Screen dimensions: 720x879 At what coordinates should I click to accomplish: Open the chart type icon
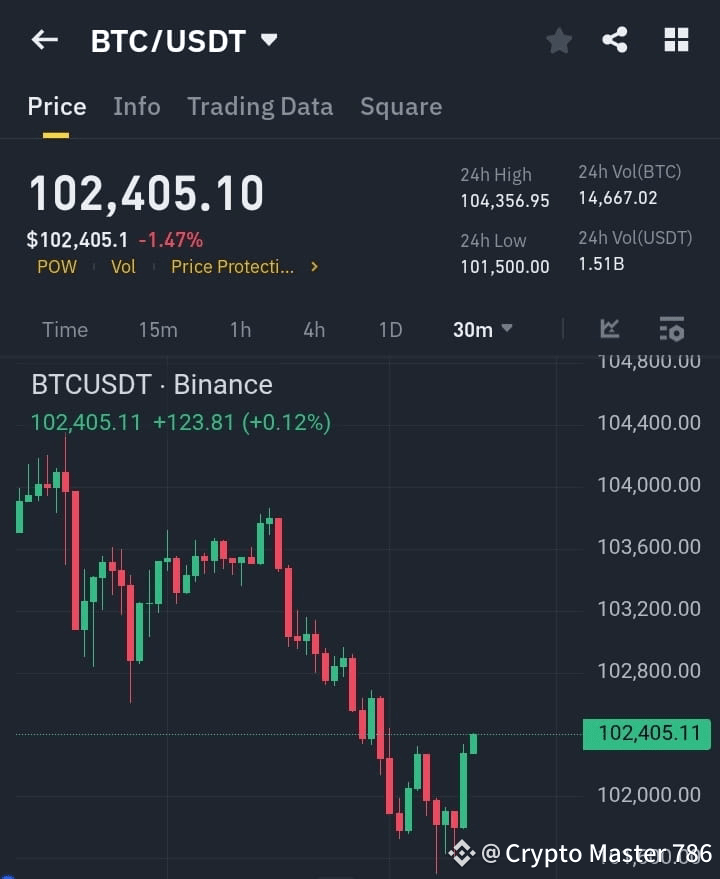[x=610, y=329]
